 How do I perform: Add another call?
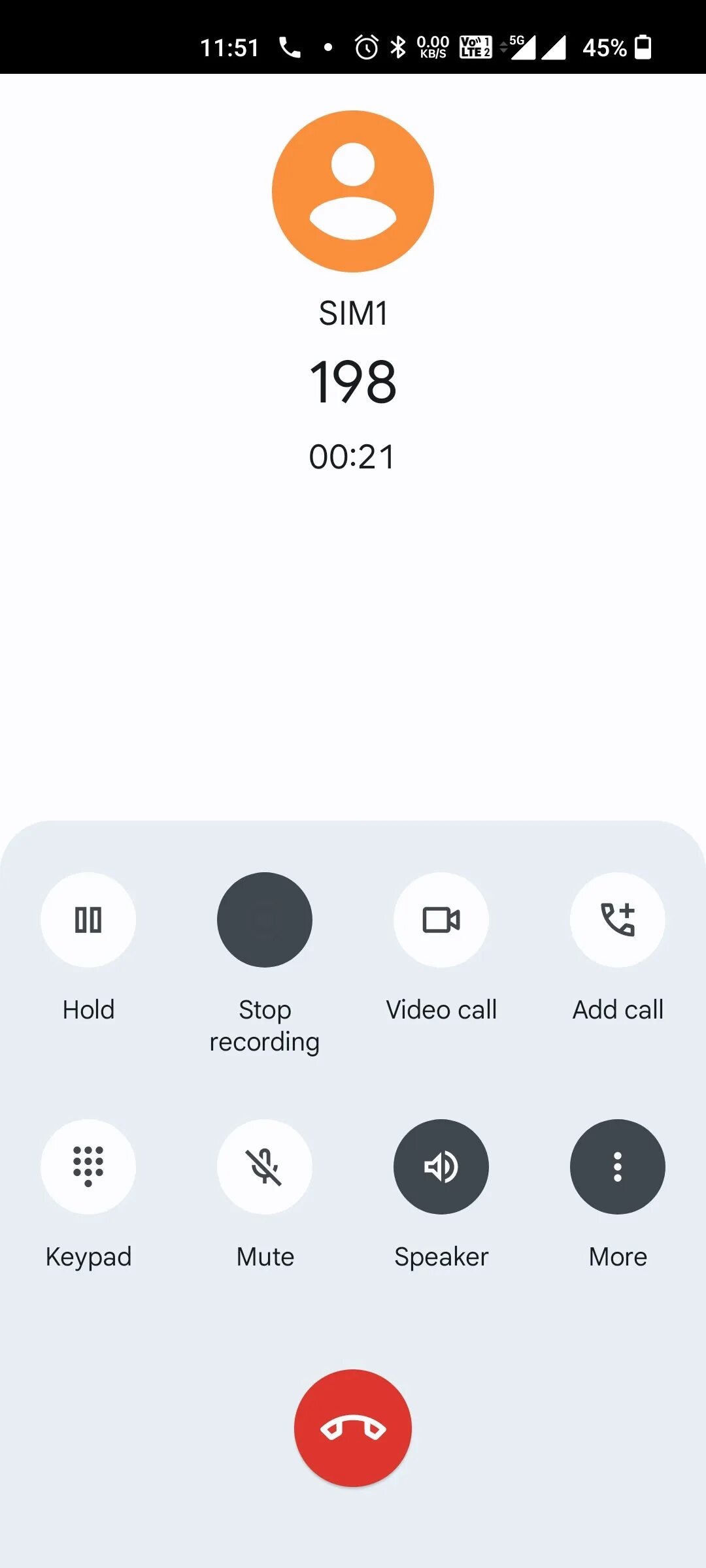coord(618,920)
